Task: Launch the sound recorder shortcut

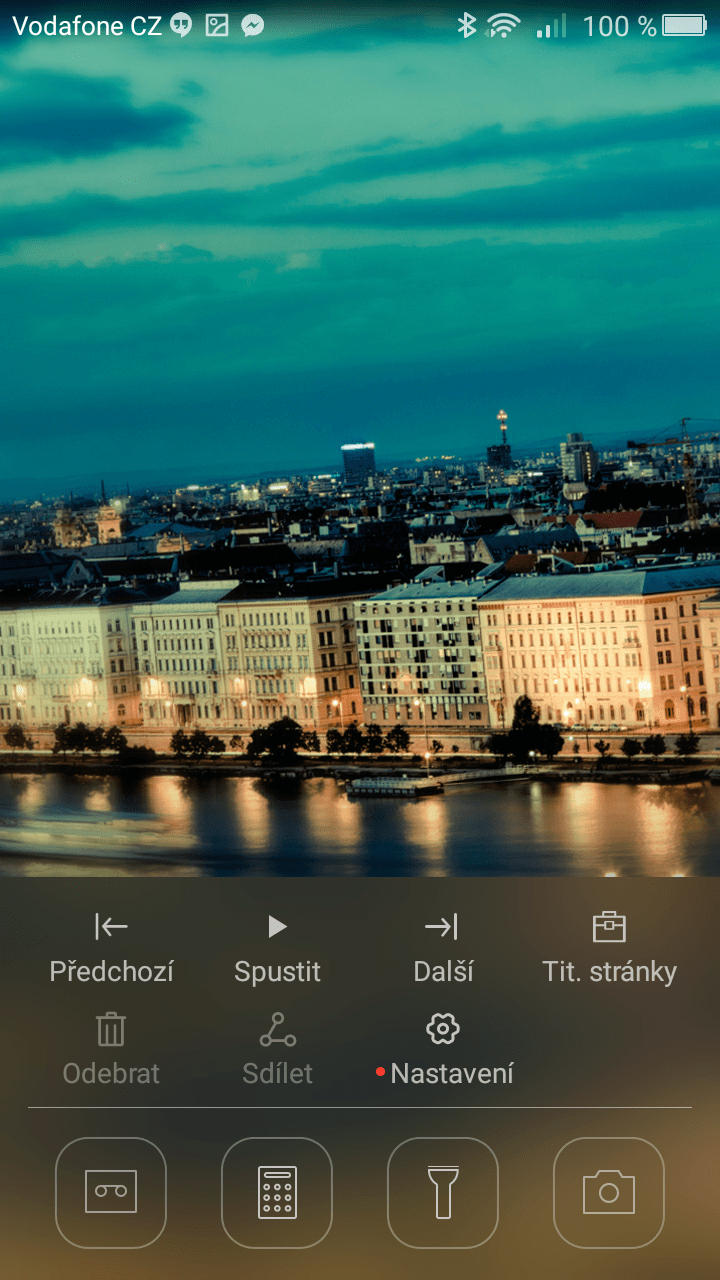Action: click(x=111, y=1192)
